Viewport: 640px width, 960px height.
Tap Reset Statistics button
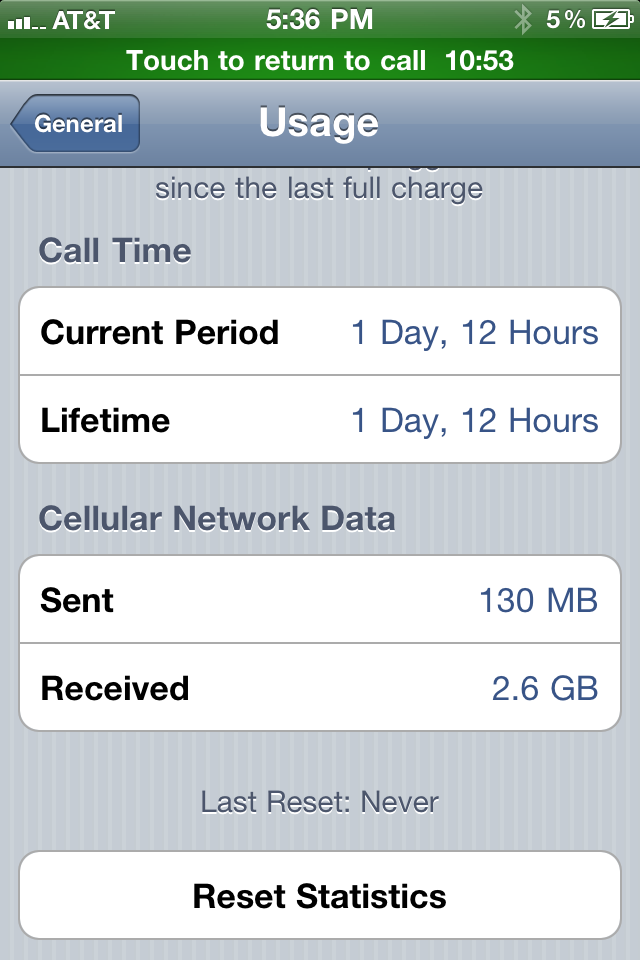coord(320,895)
